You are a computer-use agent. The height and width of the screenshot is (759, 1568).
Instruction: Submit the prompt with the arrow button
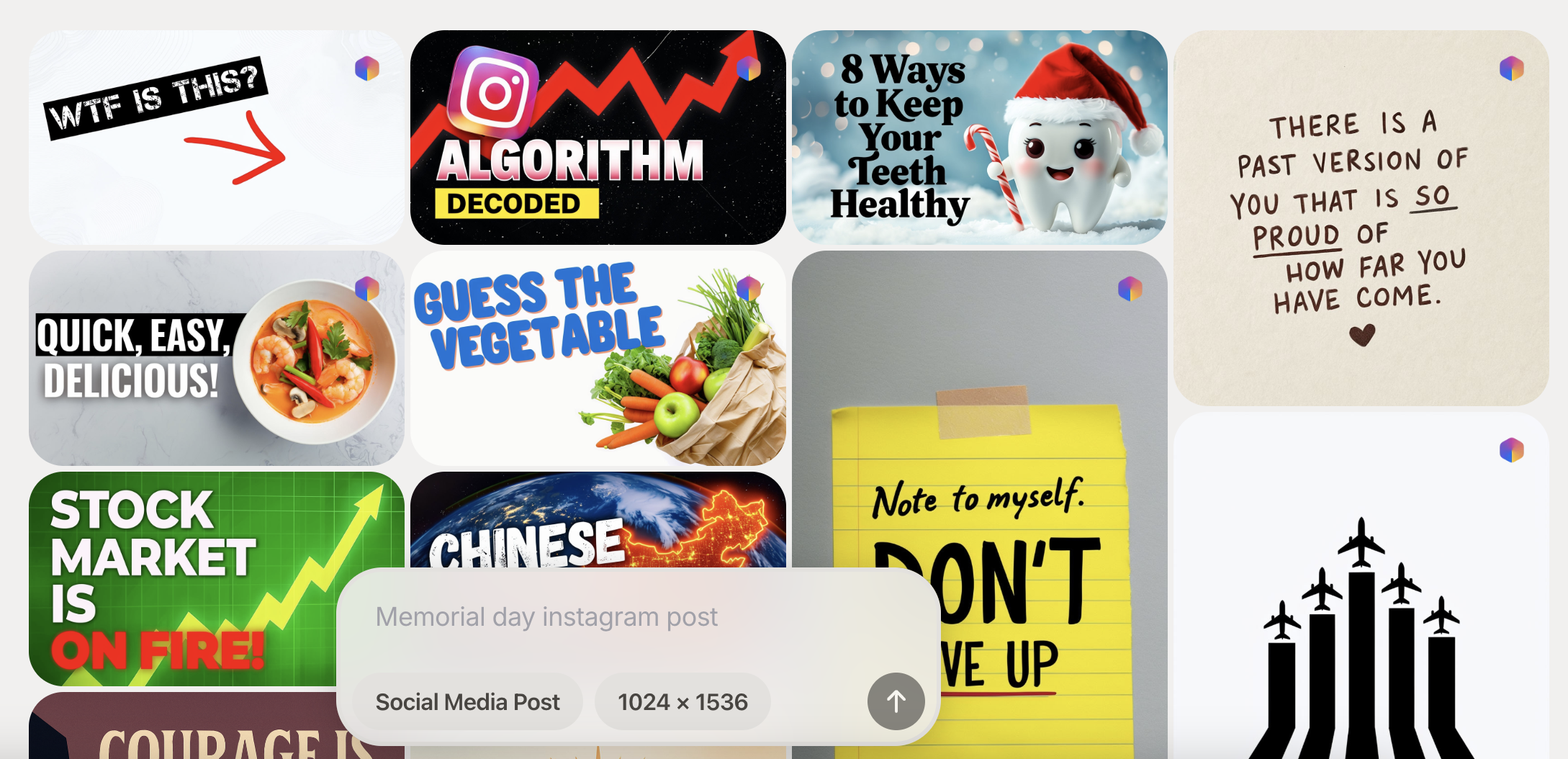pos(896,701)
